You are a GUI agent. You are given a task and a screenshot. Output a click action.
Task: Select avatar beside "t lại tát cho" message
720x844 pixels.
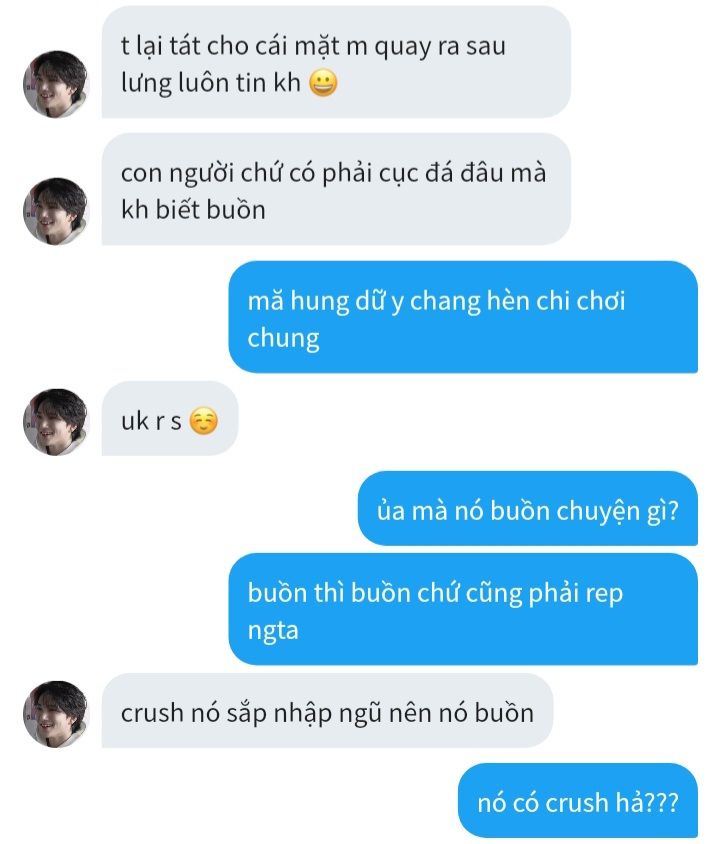pos(56,84)
